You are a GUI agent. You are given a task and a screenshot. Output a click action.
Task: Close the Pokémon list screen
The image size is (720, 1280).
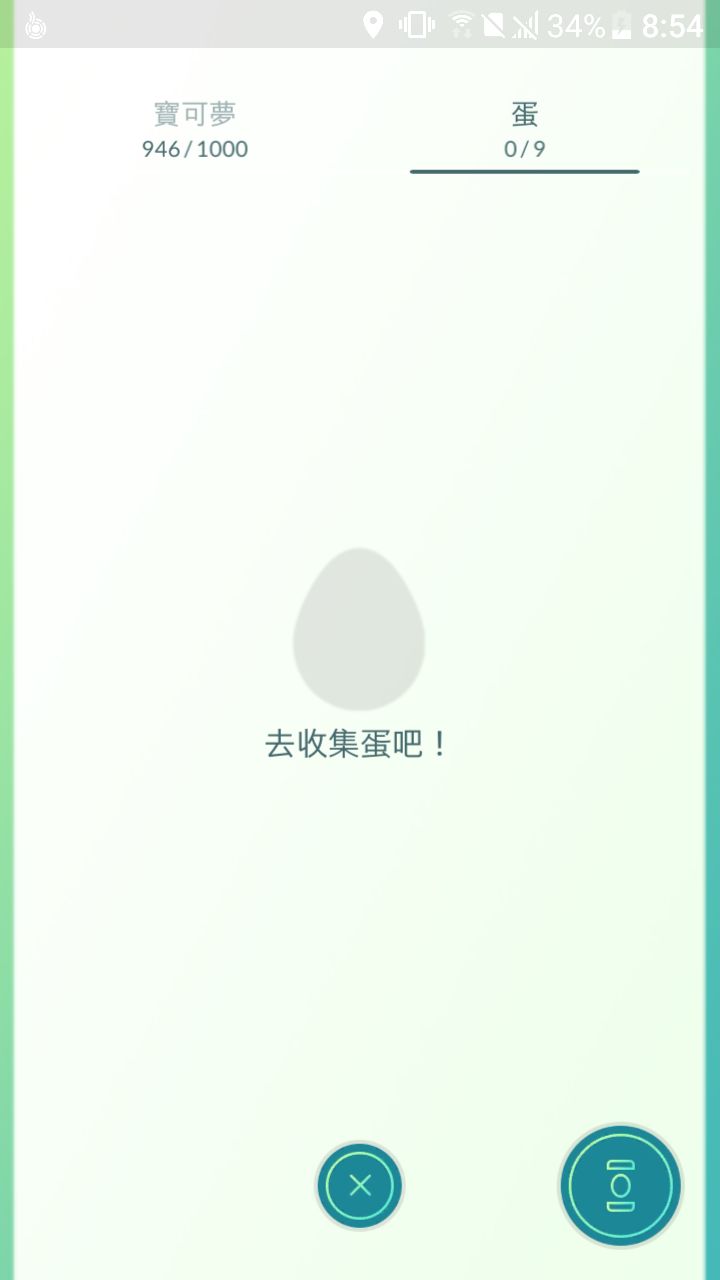(360, 1186)
